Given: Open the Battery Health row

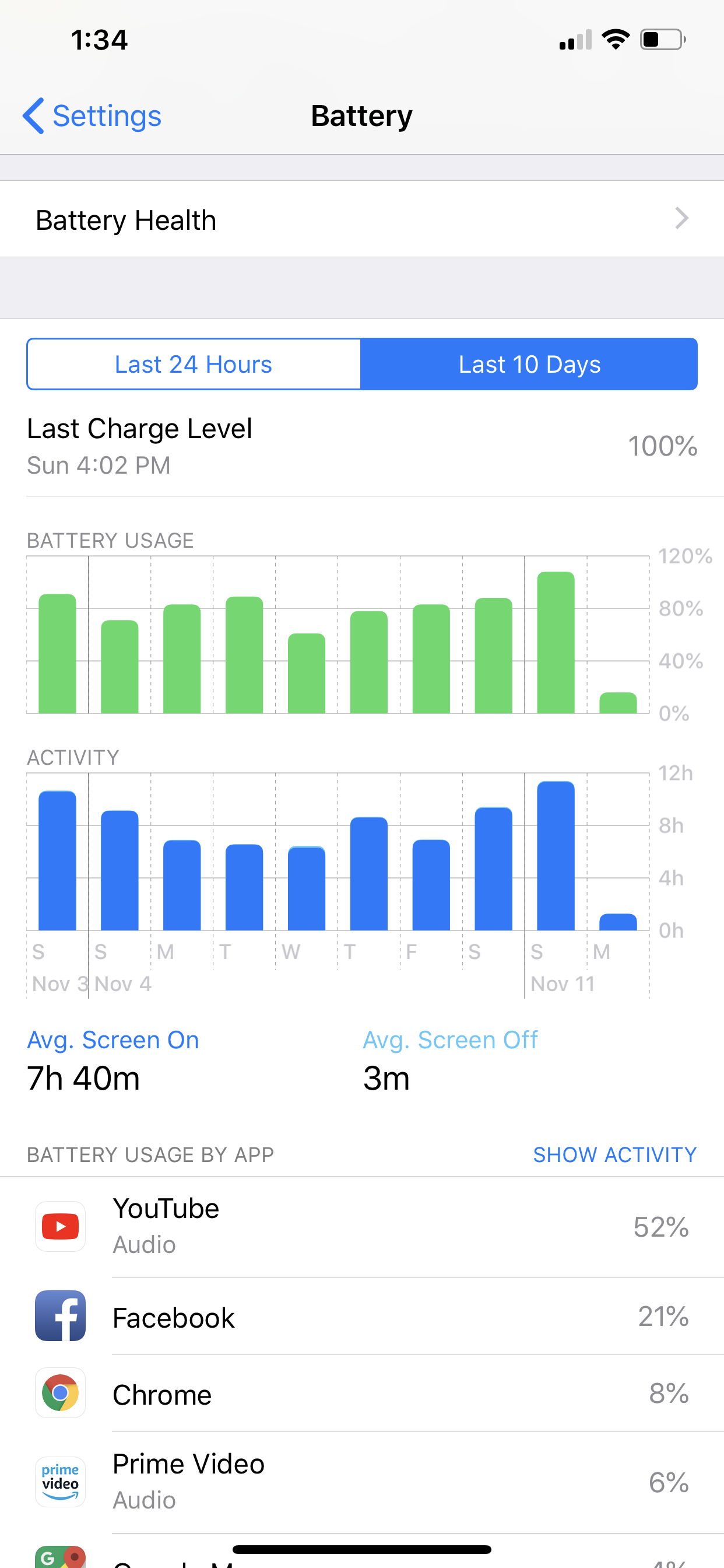Looking at the screenshot, I should click(x=362, y=219).
